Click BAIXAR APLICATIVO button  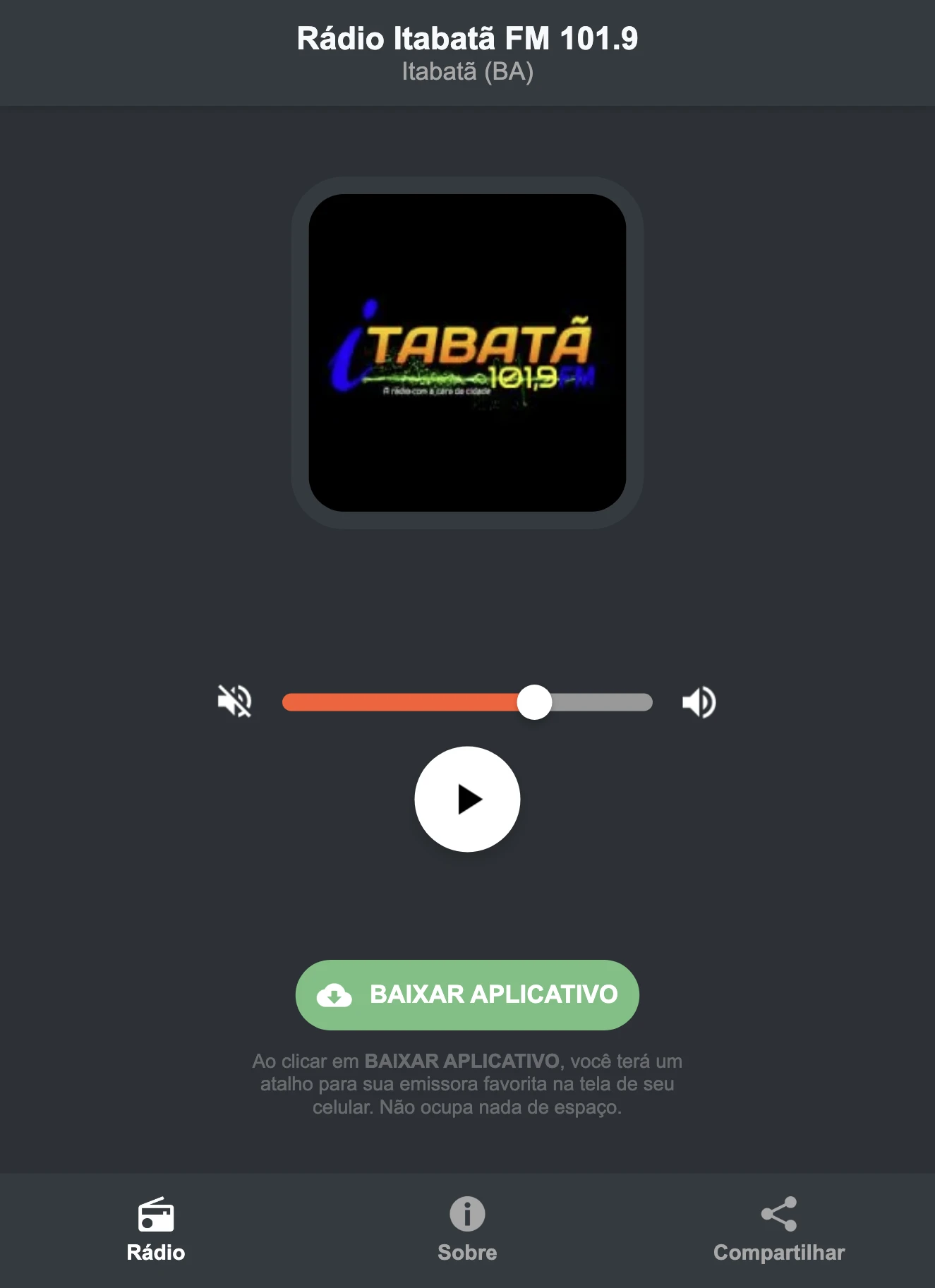click(x=467, y=995)
